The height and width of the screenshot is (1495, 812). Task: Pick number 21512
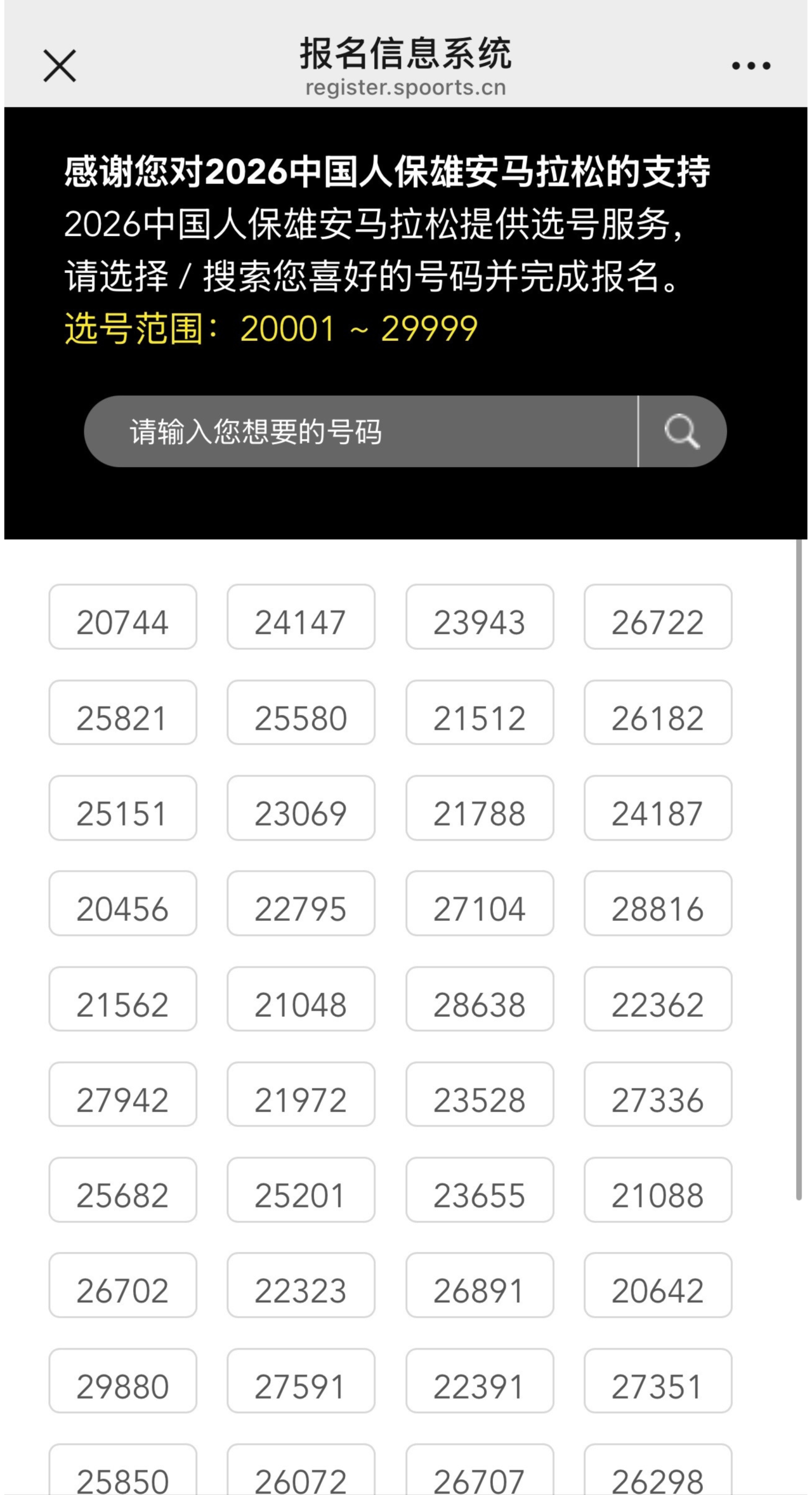[x=480, y=713]
